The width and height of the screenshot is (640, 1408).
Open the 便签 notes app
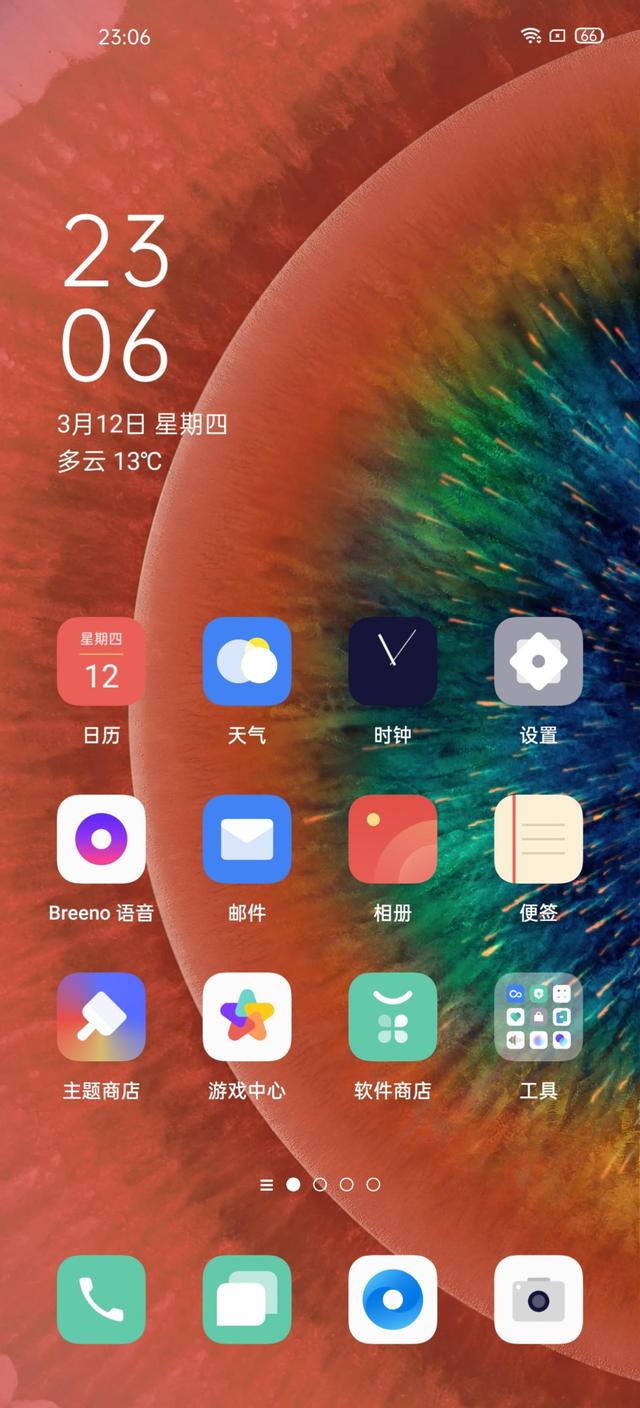[x=538, y=839]
